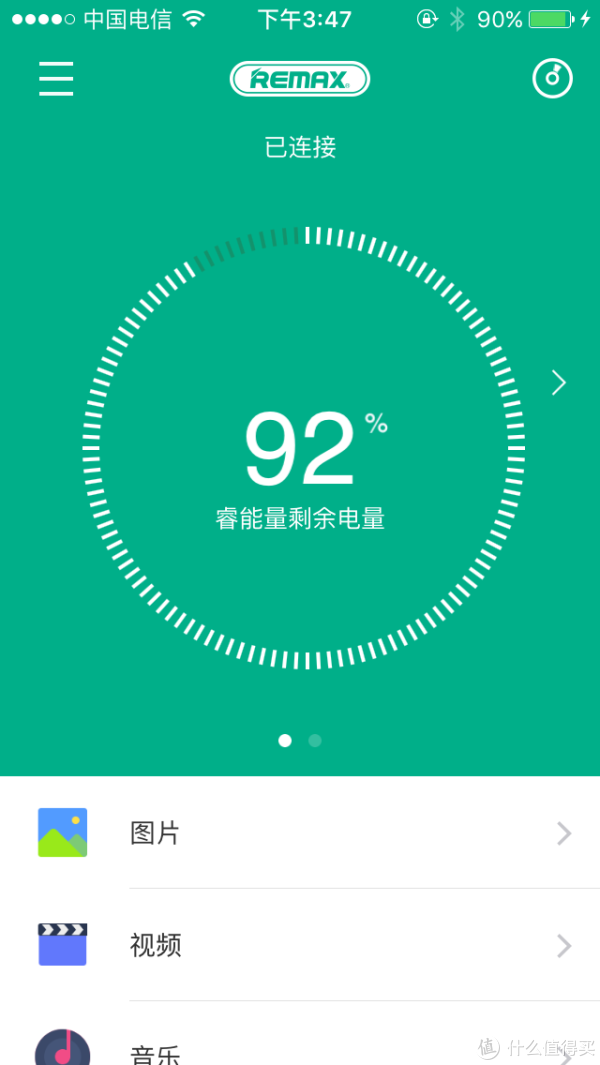Viewport: 600px width, 1065px height.
Task: Open the hamburger drawer menu
Action: click(x=56, y=79)
